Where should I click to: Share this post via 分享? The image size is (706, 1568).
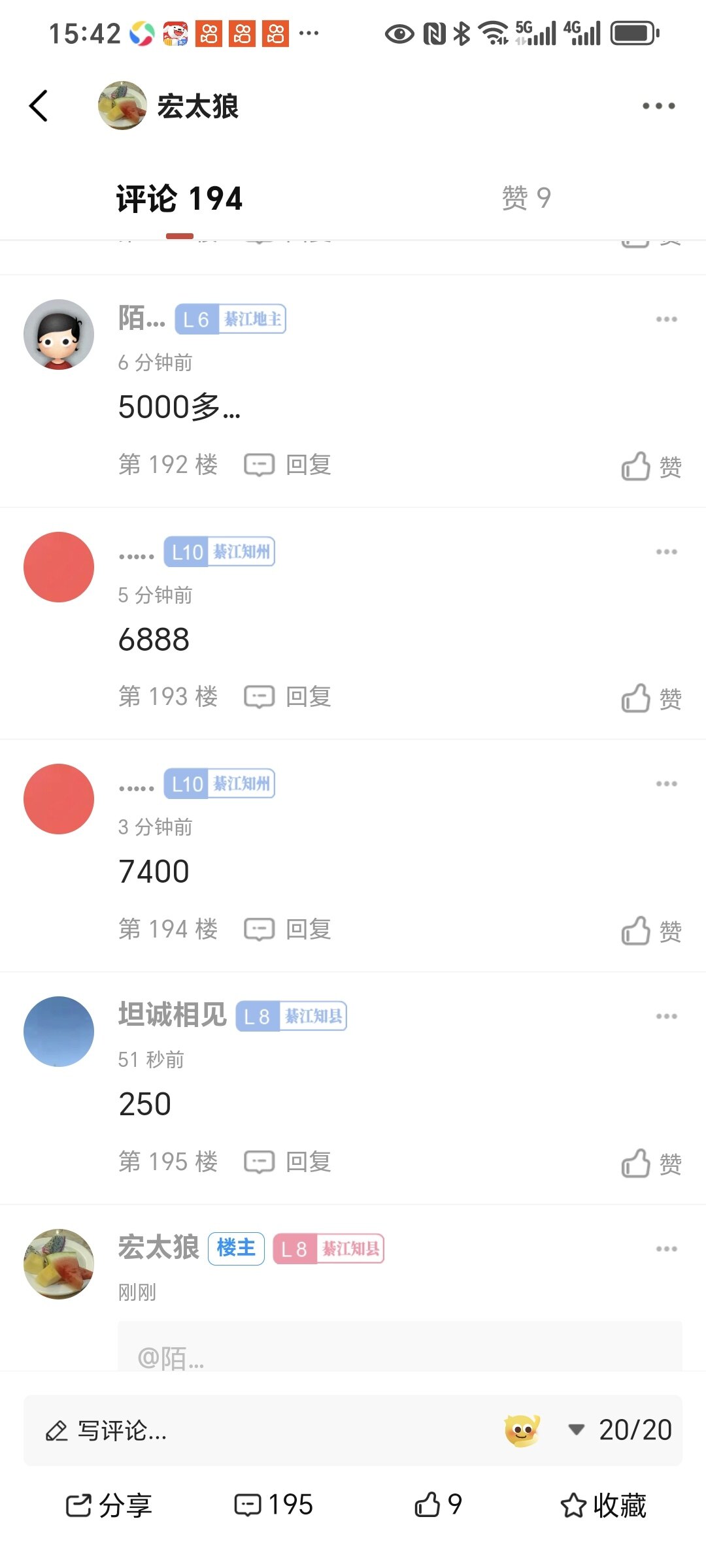[x=109, y=1505]
